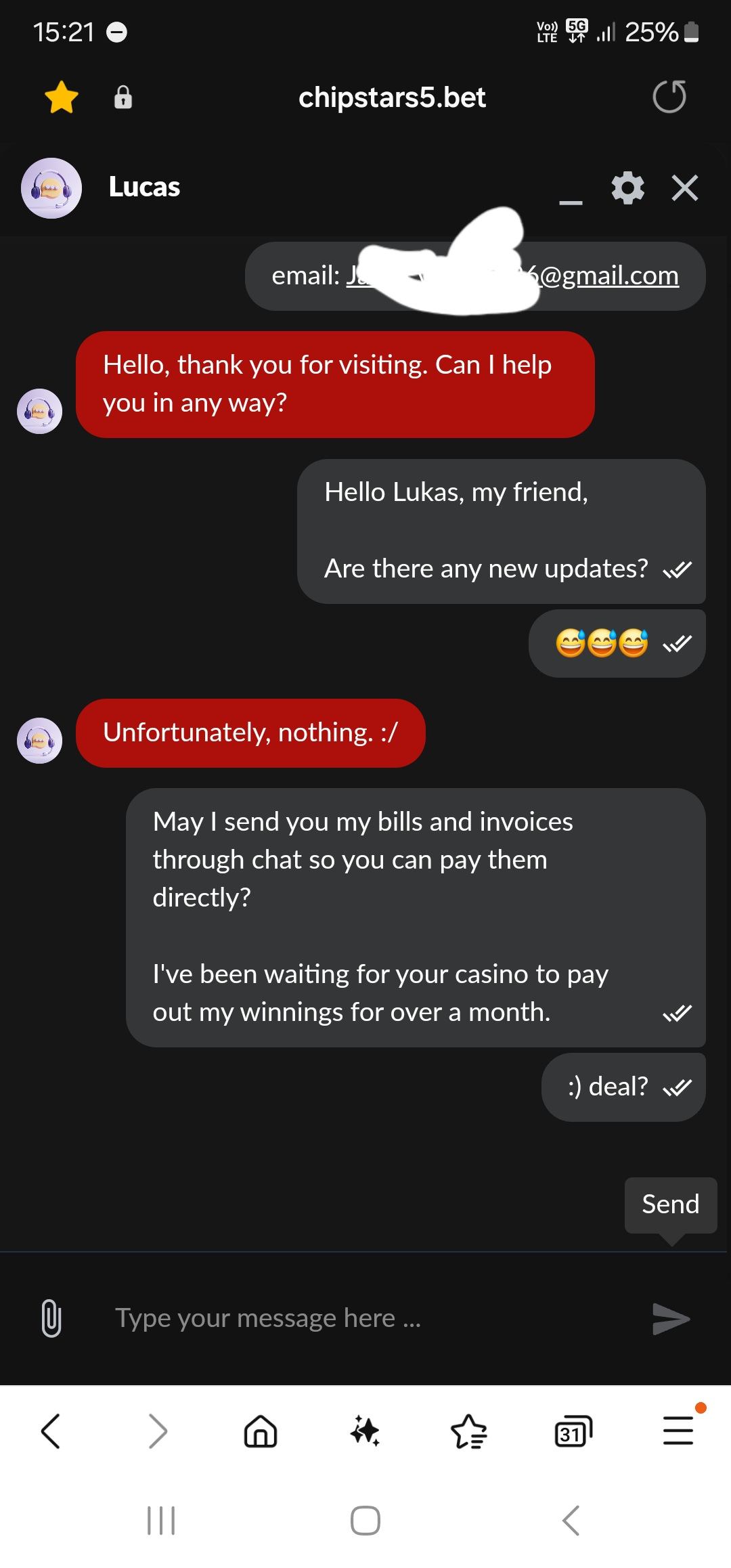The width and height of the screenshot is (731, 1568).
Task: Go forward in browser history
Action: [157, 1431]
